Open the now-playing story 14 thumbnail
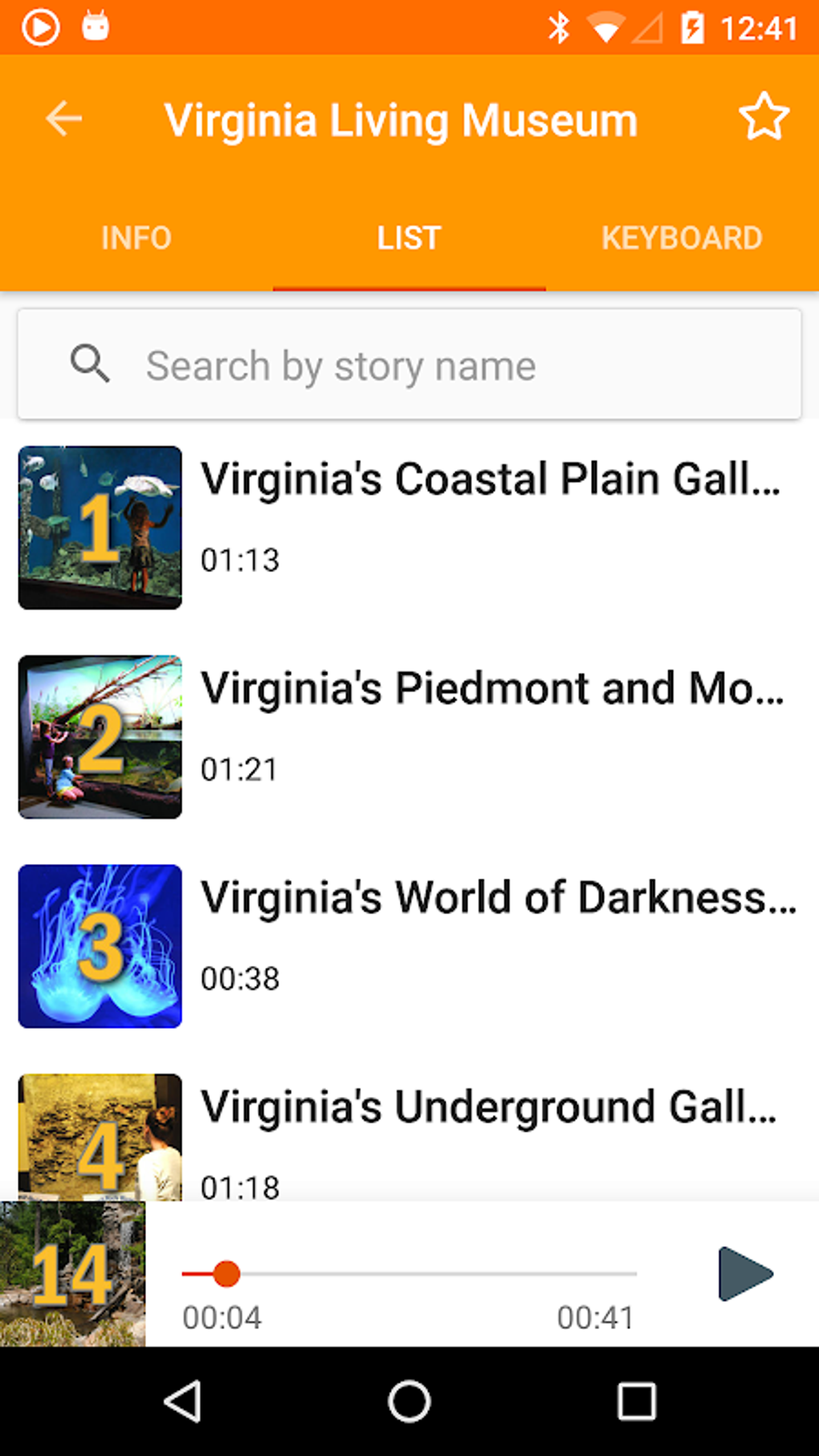Viewport: 819px width, 1456px height. pyautogui.click(x=72, y=1274)
